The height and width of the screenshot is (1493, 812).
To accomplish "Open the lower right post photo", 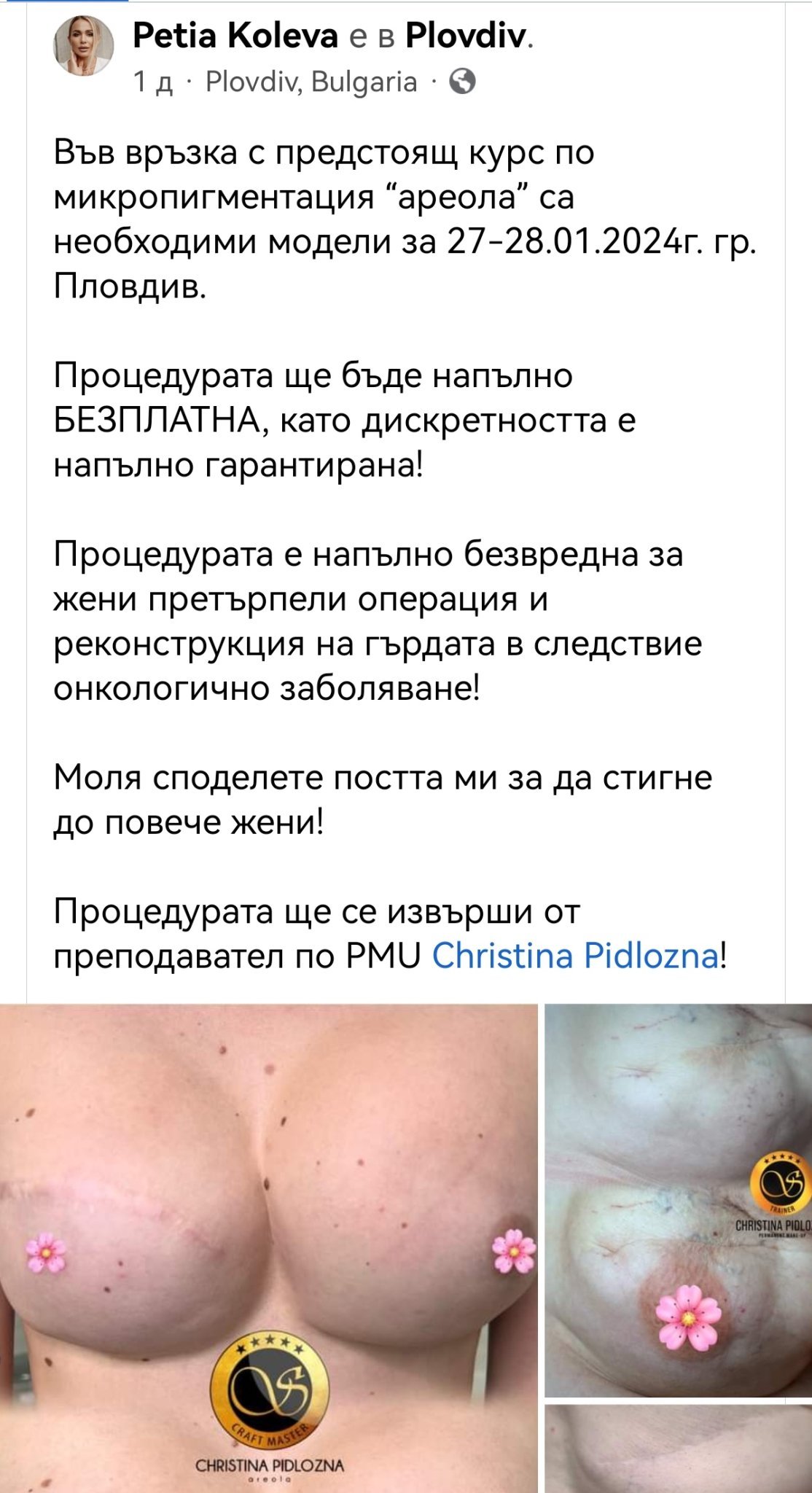I will 678,1449.
